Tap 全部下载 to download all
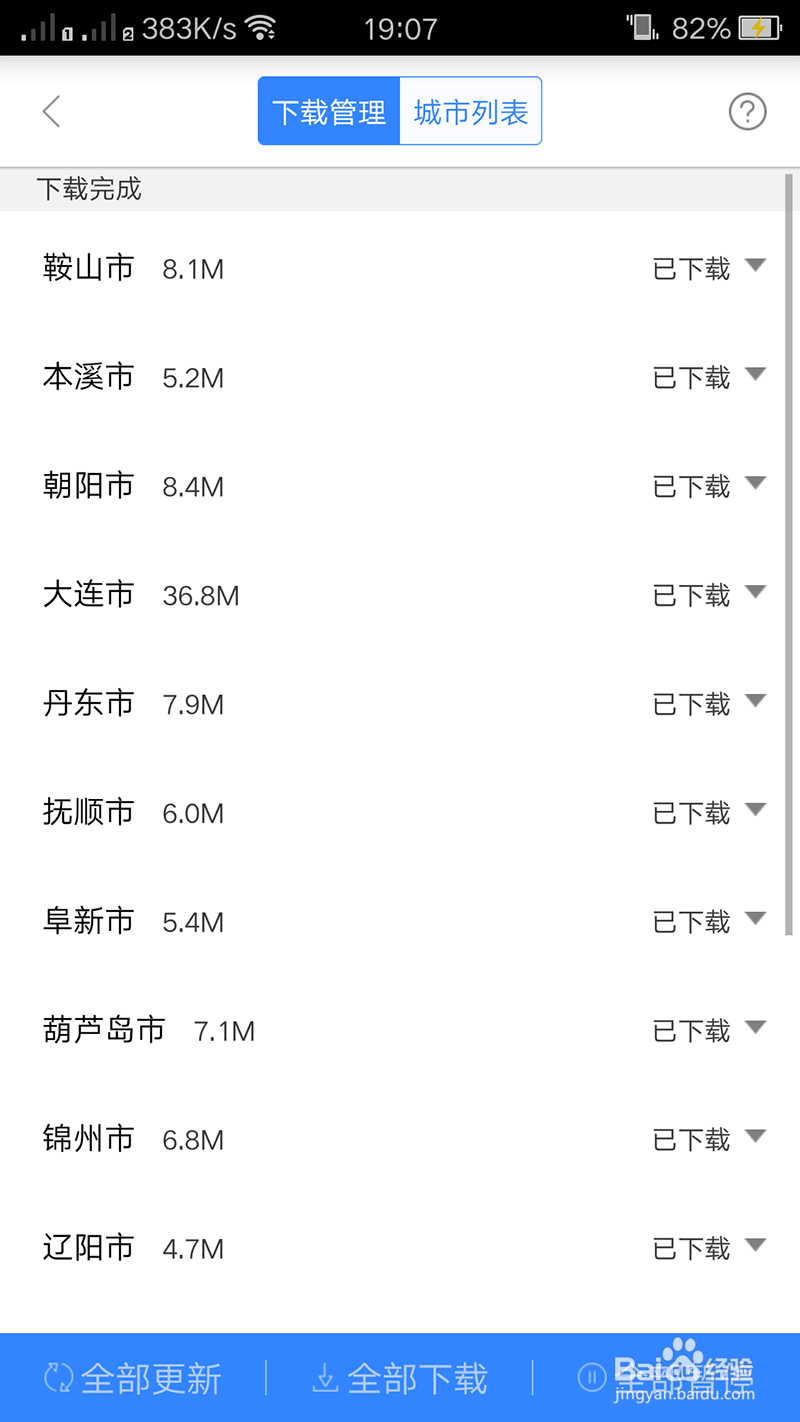 pos(400,1378)
